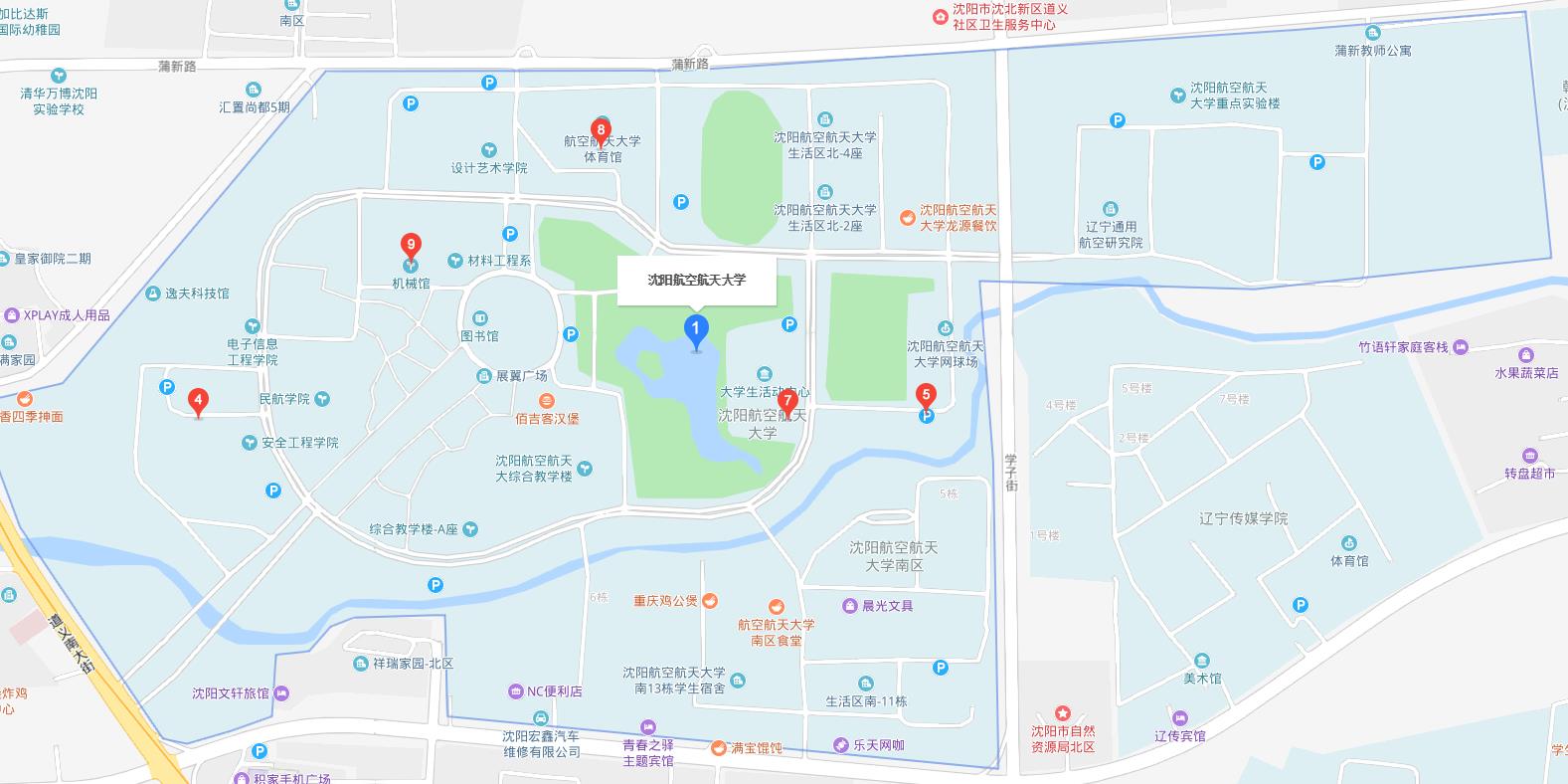This screenshot has height=784, width=1568.
Task: Select red map marker number 5
Action: [x=926, y=394]
